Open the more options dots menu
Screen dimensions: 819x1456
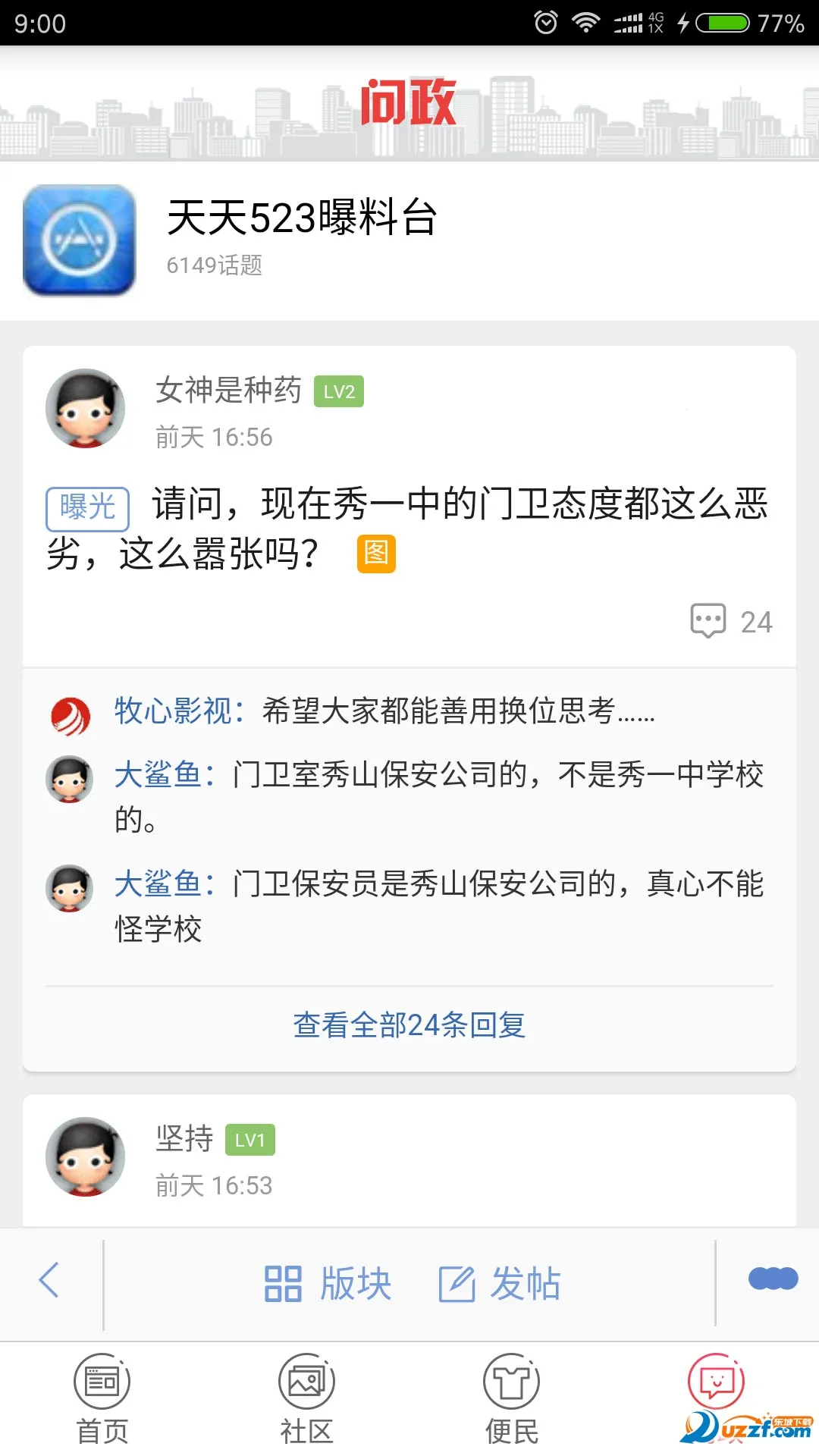[x=772, y=1279]
